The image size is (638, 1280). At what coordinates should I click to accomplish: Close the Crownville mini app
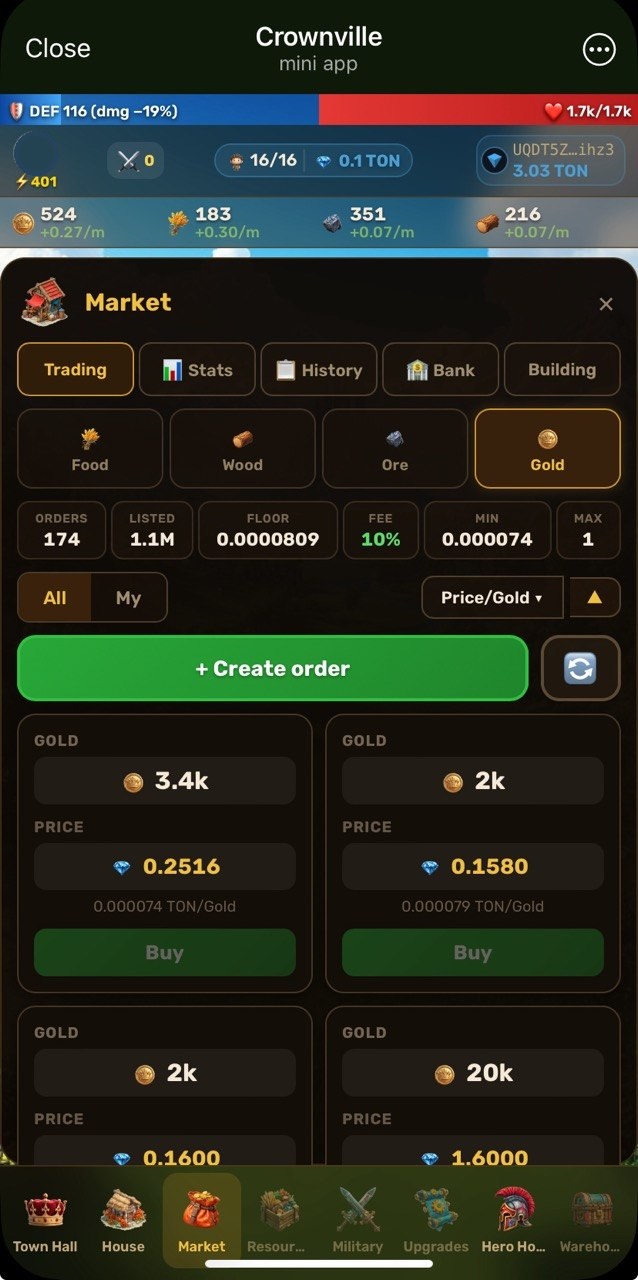tap(57, 48)
